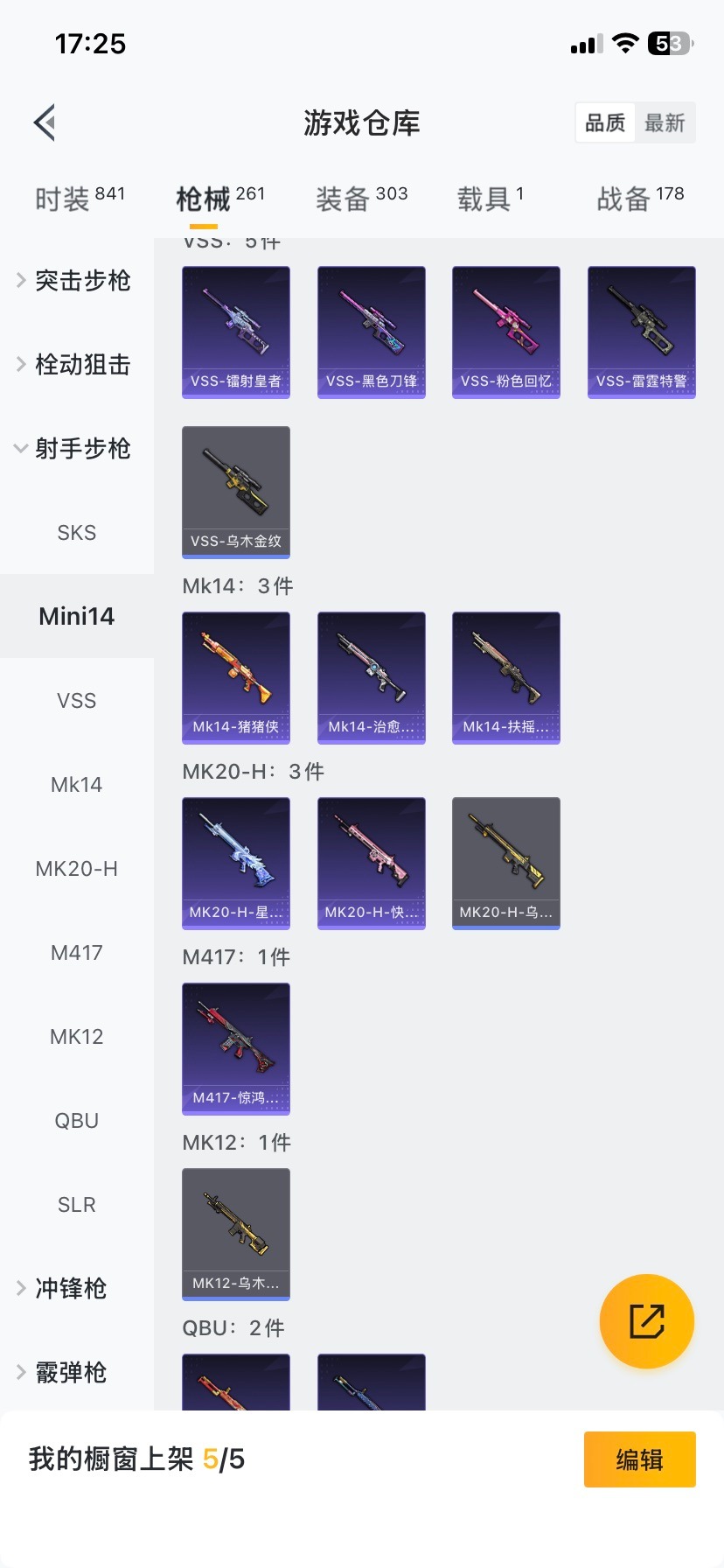Open the VSS-镭射皇者 skin
This screenshot has width=724, height=1568.
pos(236,332)
